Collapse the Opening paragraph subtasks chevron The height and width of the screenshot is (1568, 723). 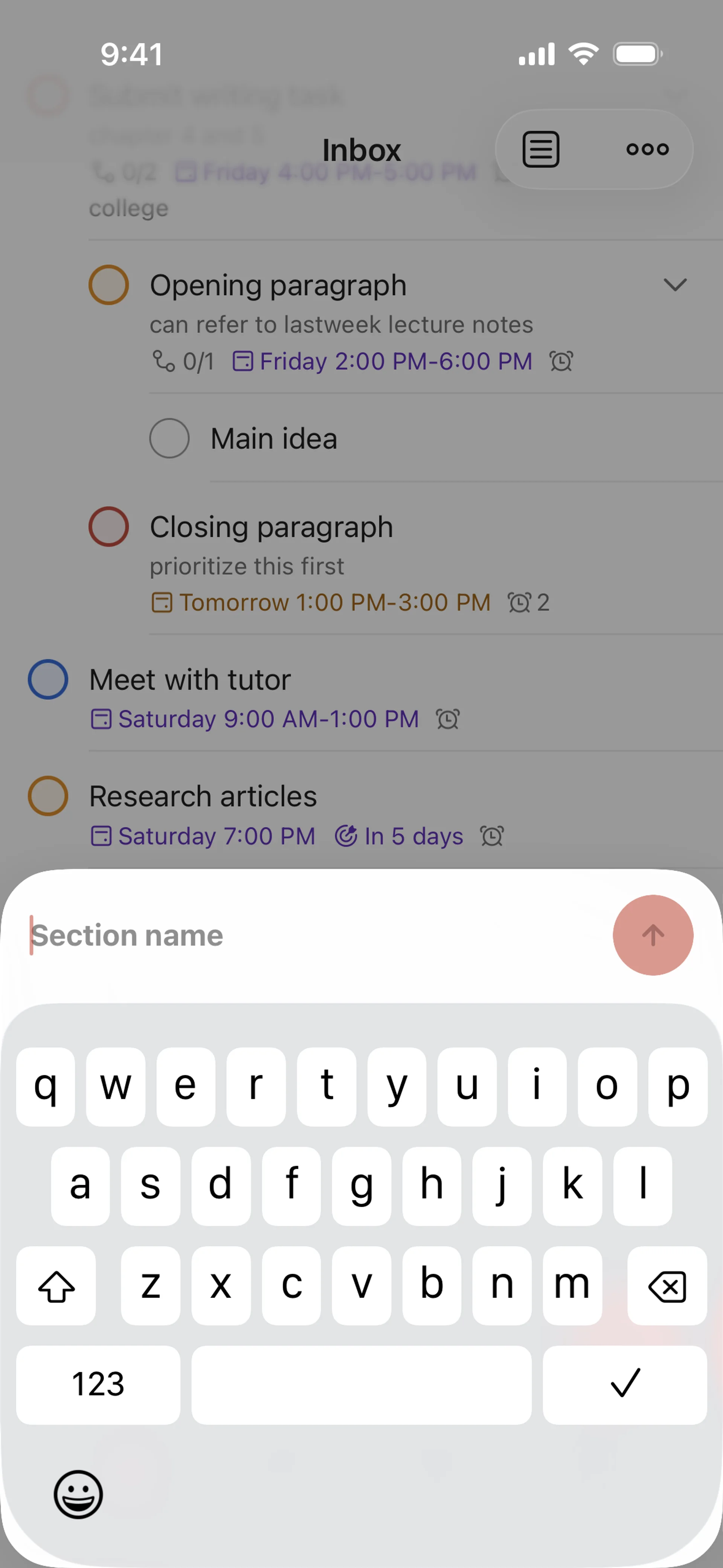(x=674, y=285)
